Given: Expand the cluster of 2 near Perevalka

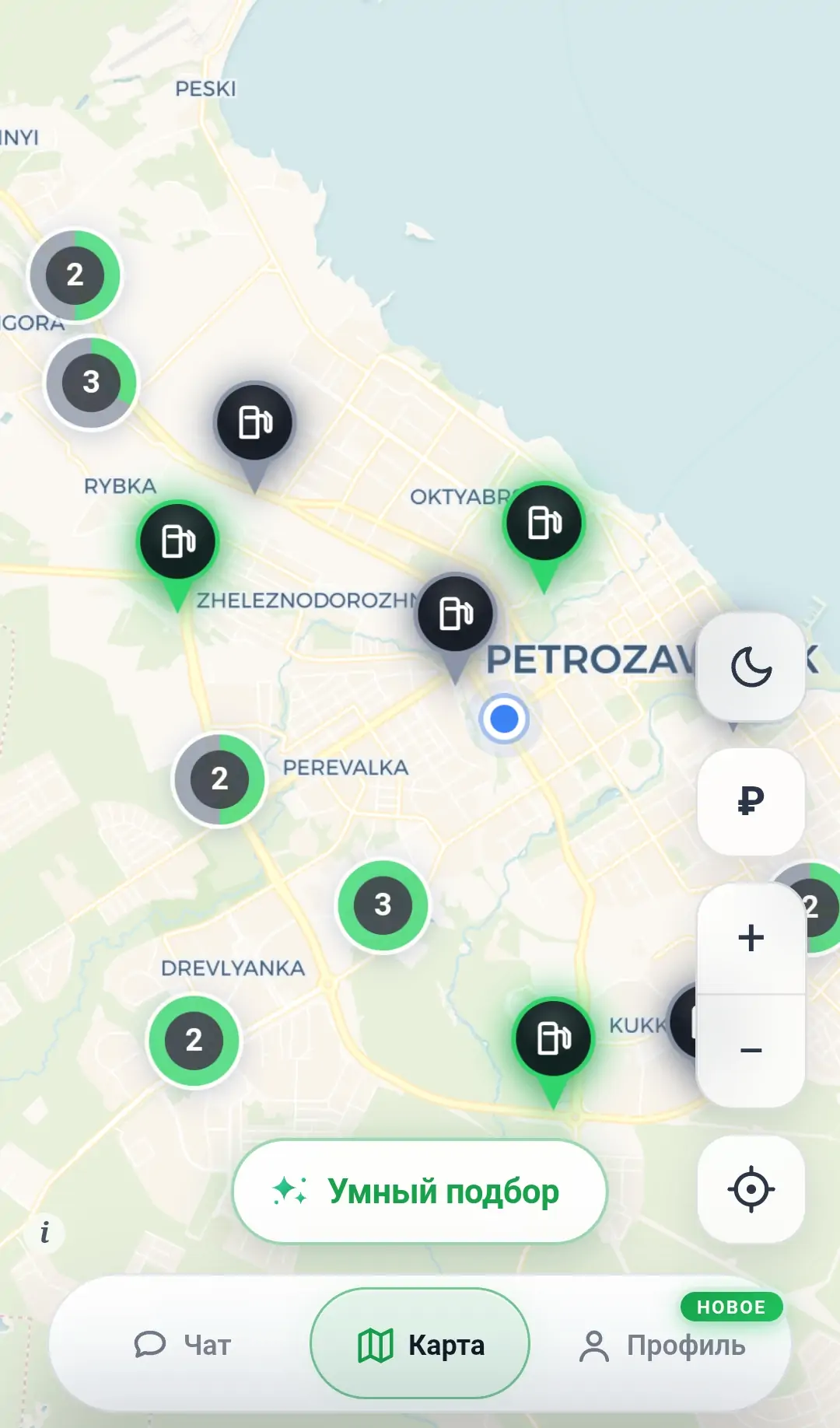Looking at the screenshot, I should coord(219,779).
